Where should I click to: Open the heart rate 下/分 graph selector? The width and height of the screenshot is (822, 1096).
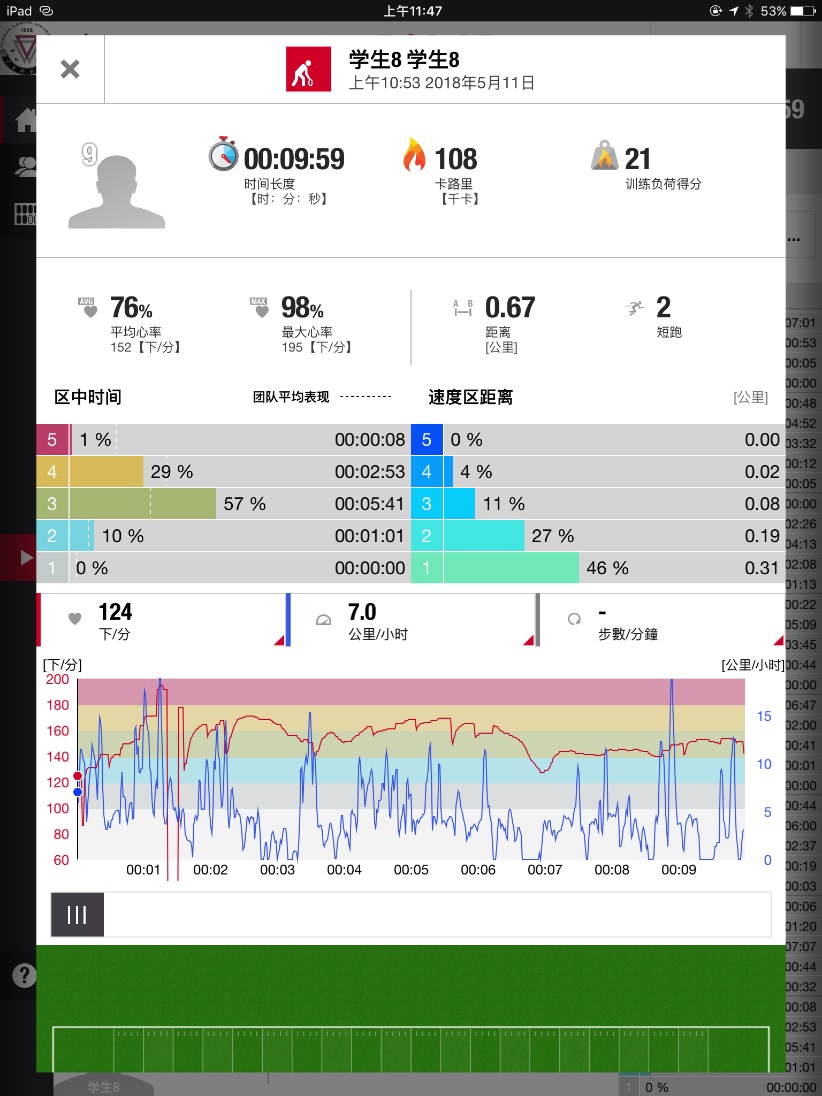pos(160,620)
